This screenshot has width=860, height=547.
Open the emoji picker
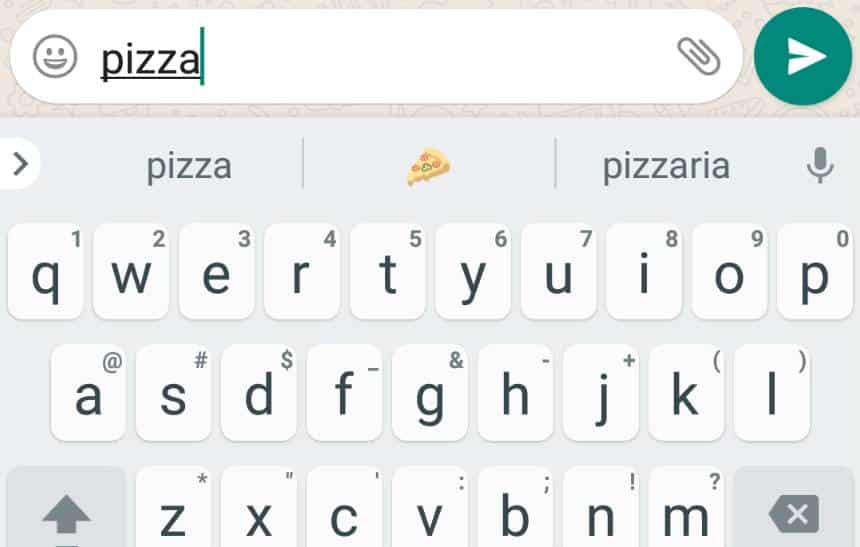click(55, 57)
